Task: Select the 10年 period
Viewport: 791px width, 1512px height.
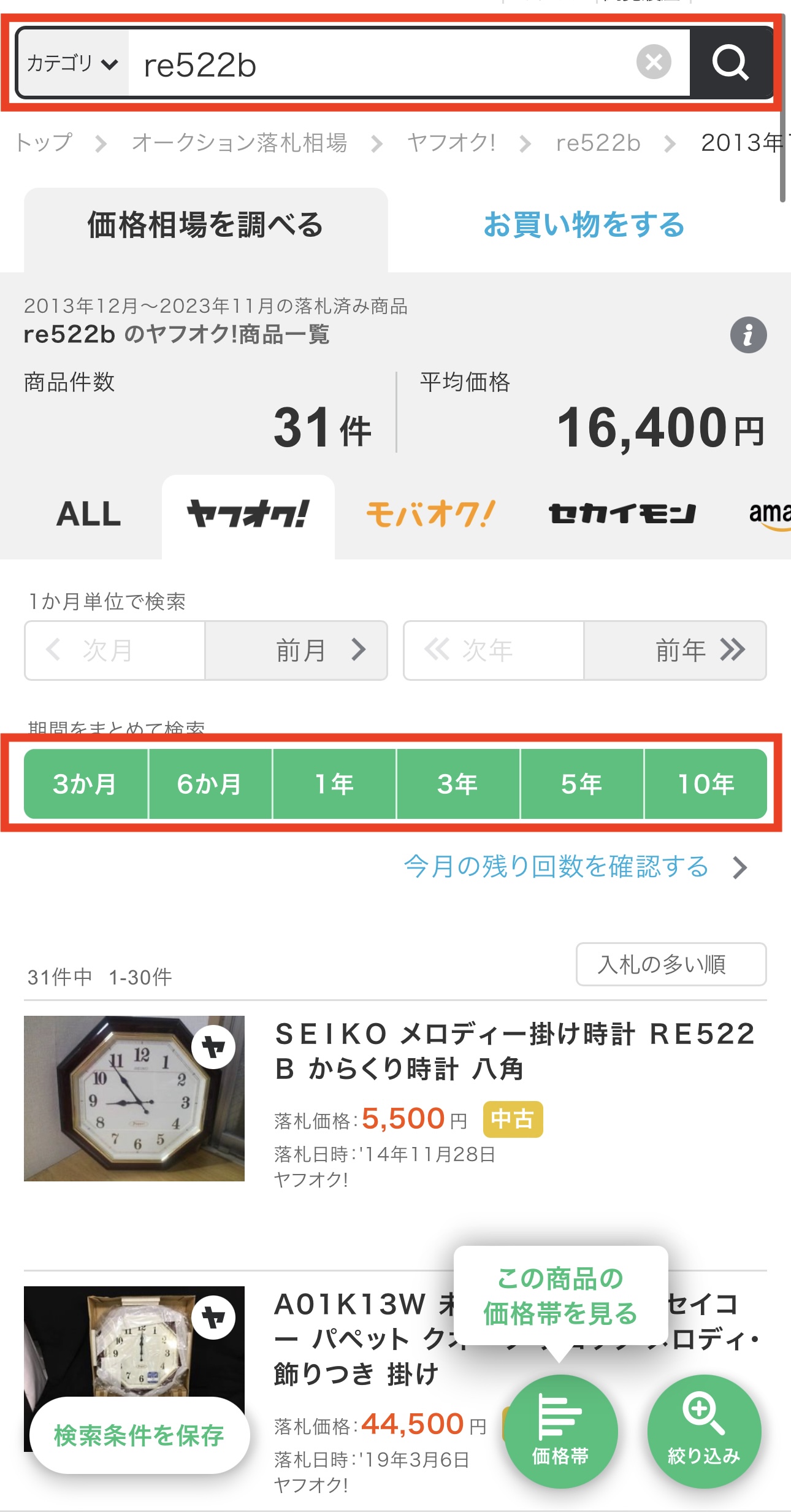Action: (706, 784)
